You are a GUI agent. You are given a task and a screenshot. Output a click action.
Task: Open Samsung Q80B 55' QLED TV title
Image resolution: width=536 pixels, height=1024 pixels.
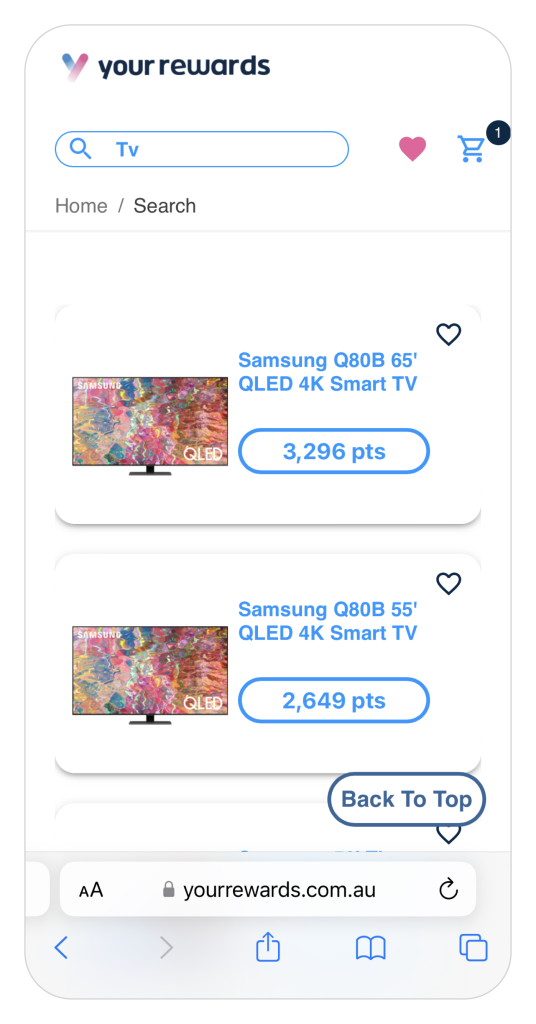[327, 621]
